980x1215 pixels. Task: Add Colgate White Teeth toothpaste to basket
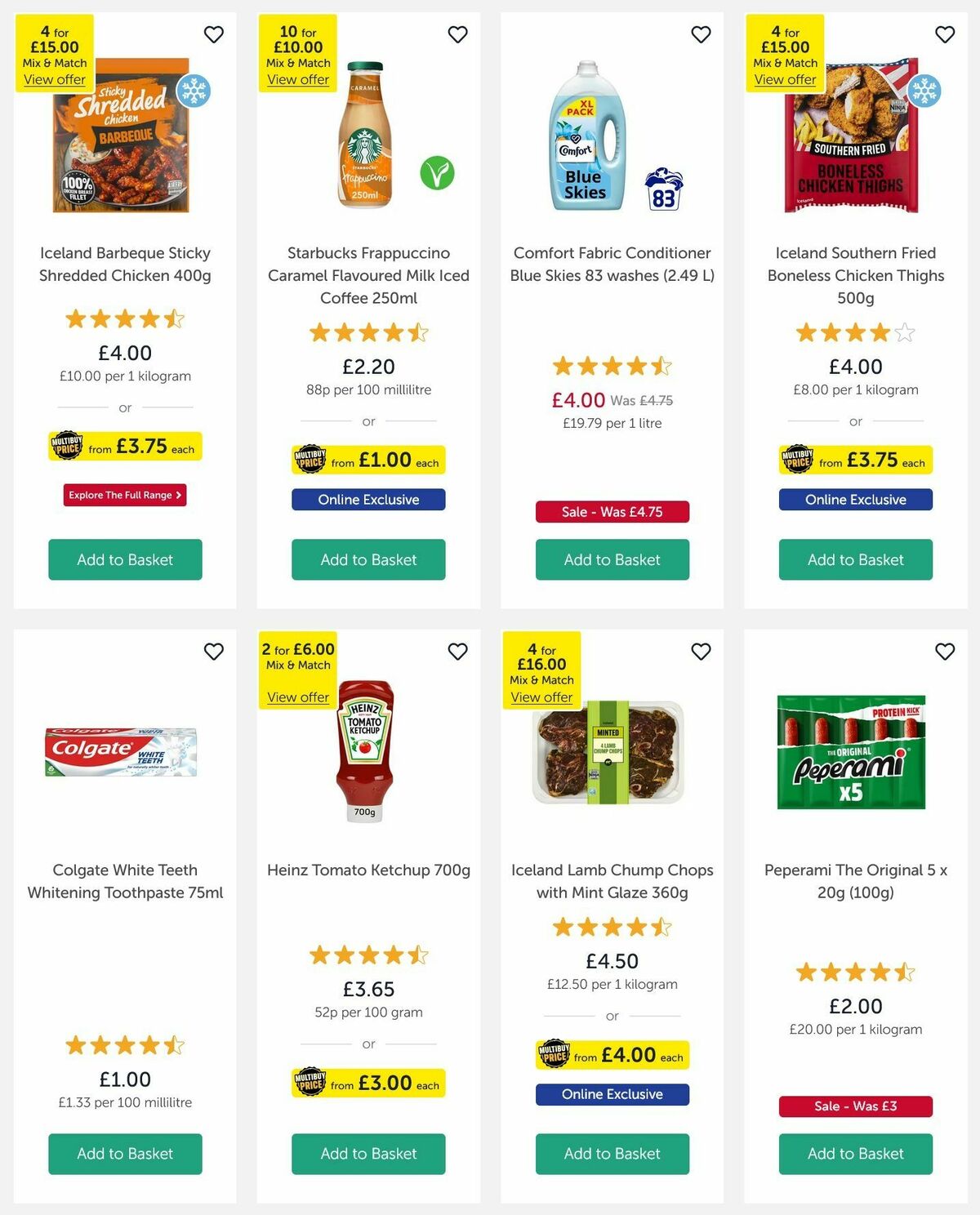124,1154
